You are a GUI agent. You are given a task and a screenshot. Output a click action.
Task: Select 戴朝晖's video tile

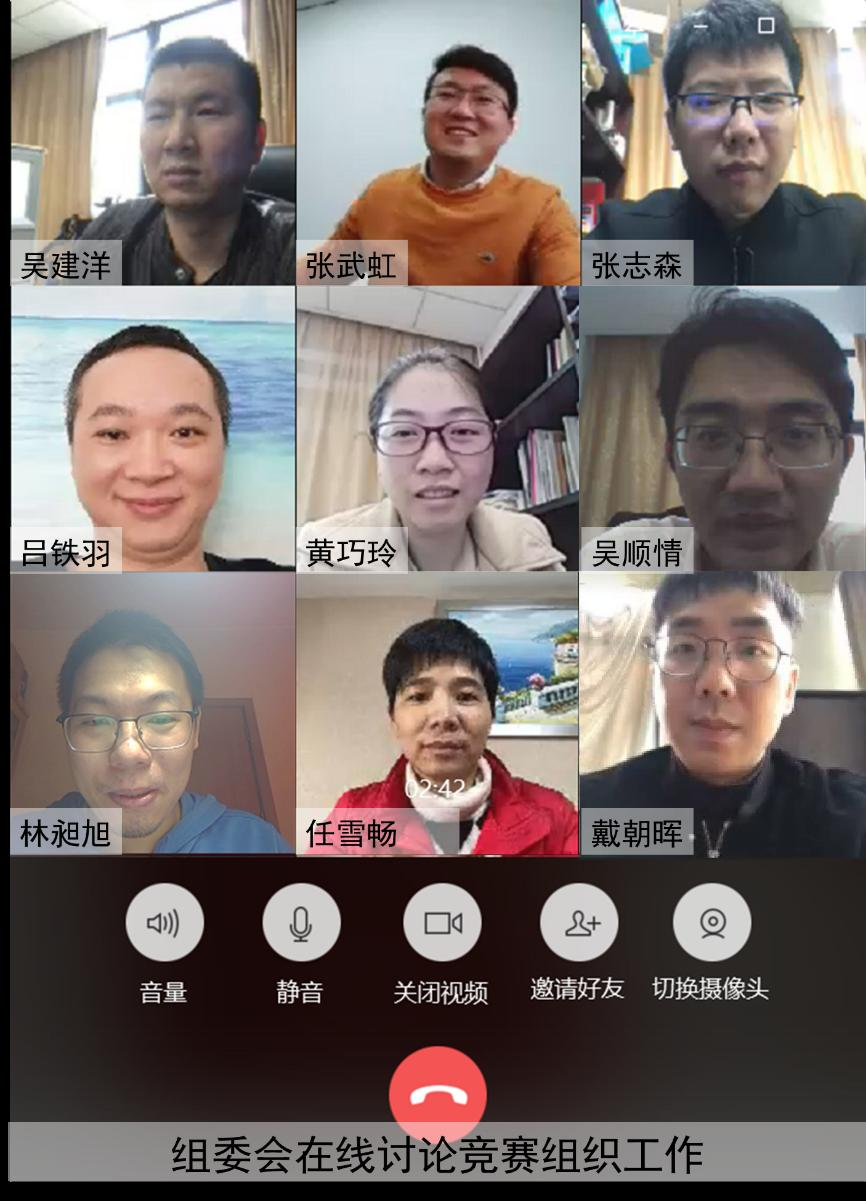pyautogui.click(x=723, y=712)
